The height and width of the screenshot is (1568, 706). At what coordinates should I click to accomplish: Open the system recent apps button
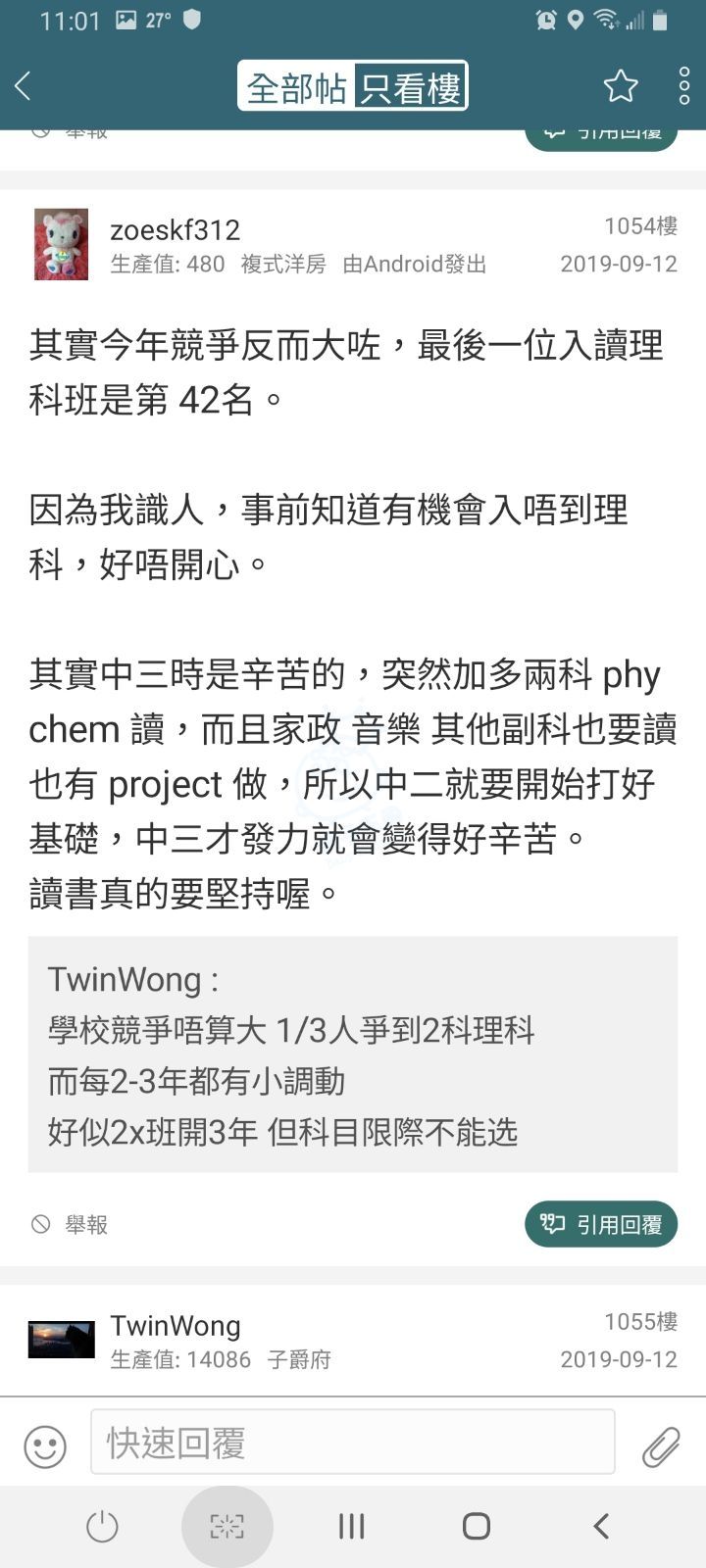pyautogui.click(x=351, y=1526)
